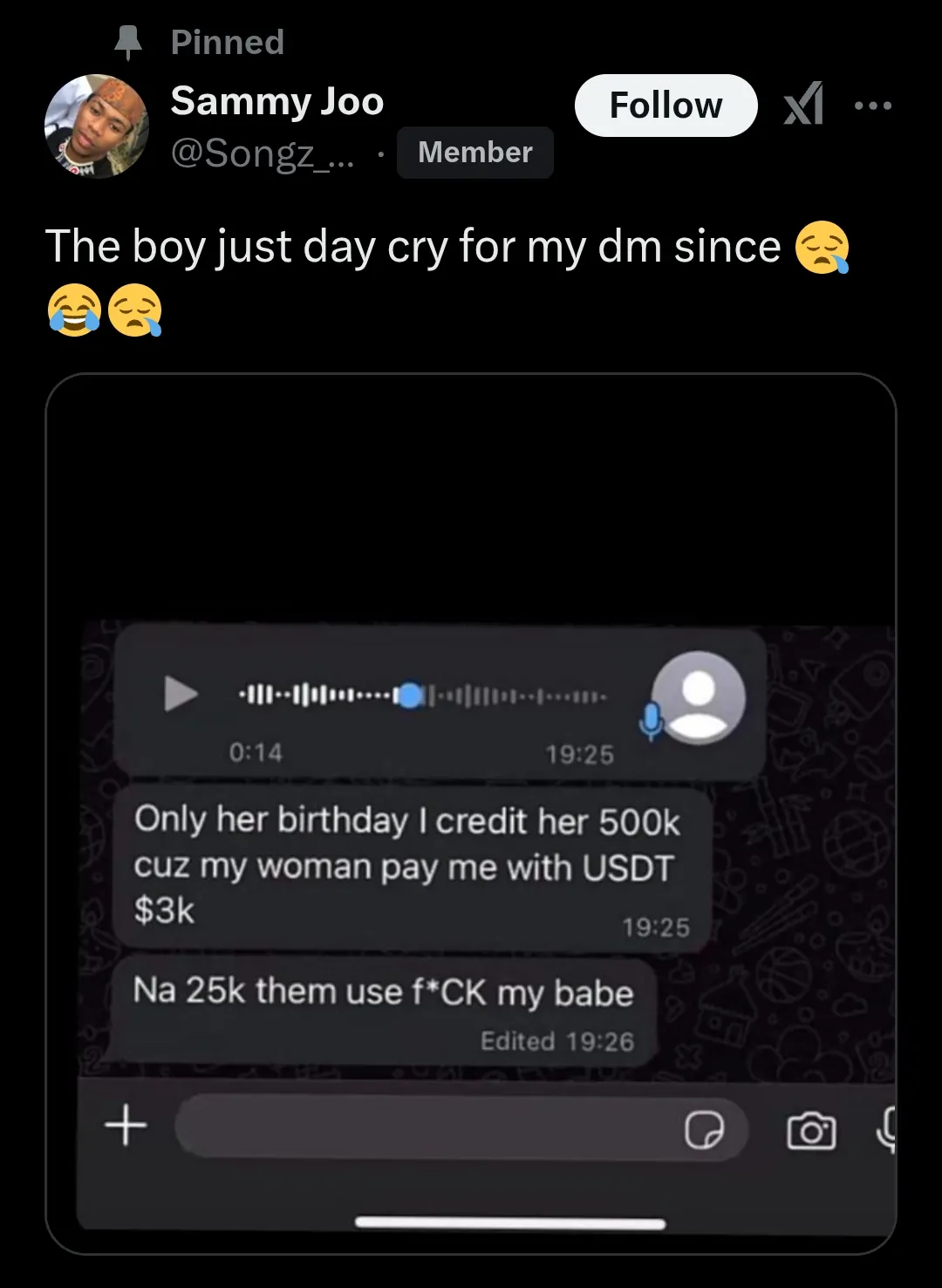Open the post's three-dot overflow menu
942x1288 pixels.
(x=873, y=106)
